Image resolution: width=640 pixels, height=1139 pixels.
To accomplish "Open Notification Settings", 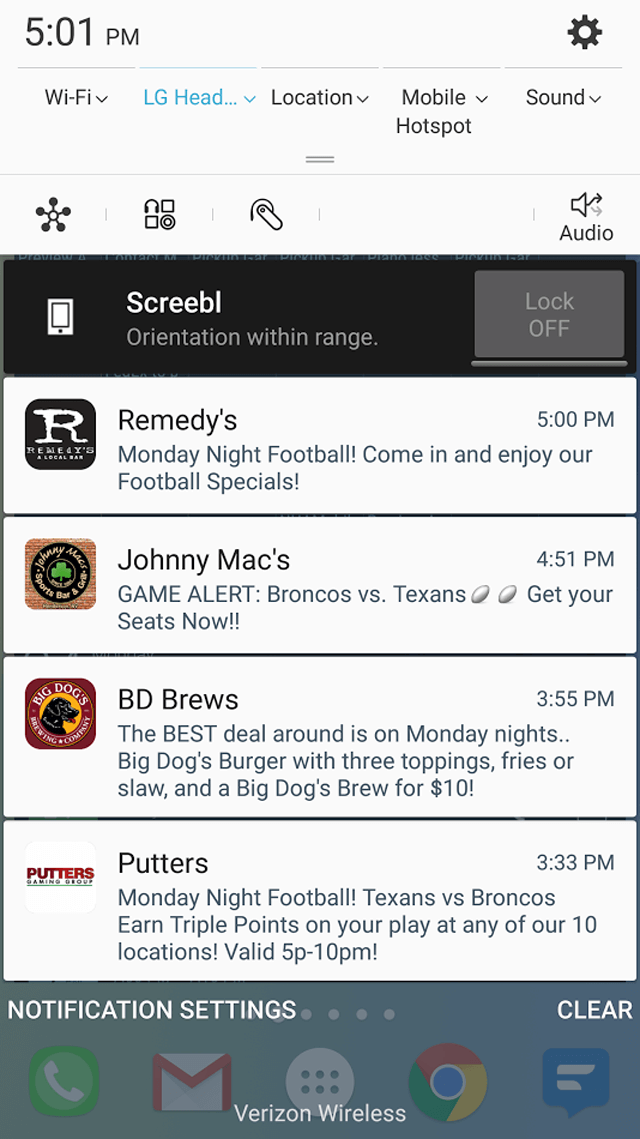I will click(152, 1010).
